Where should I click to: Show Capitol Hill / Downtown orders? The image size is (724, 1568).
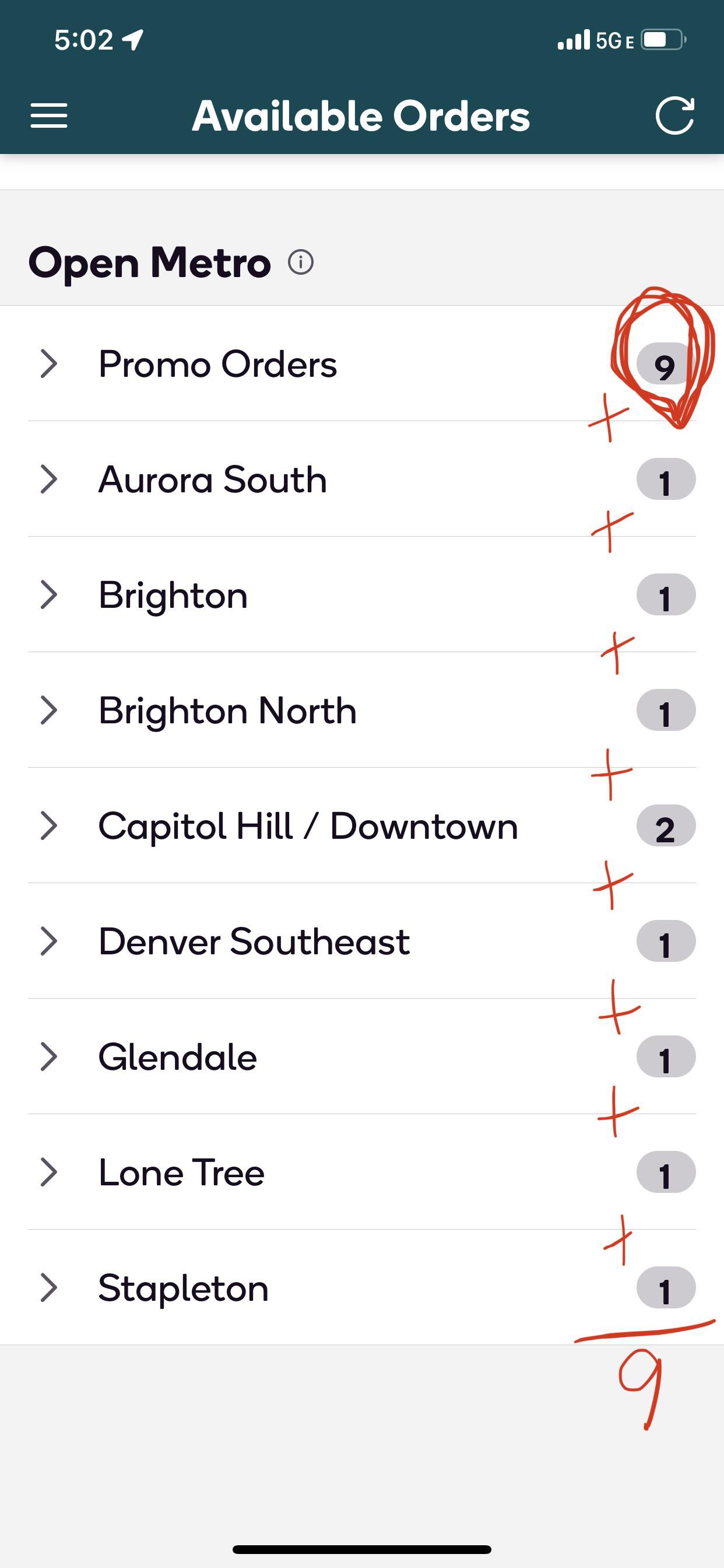pyautogui.click(x=308, y=826)
